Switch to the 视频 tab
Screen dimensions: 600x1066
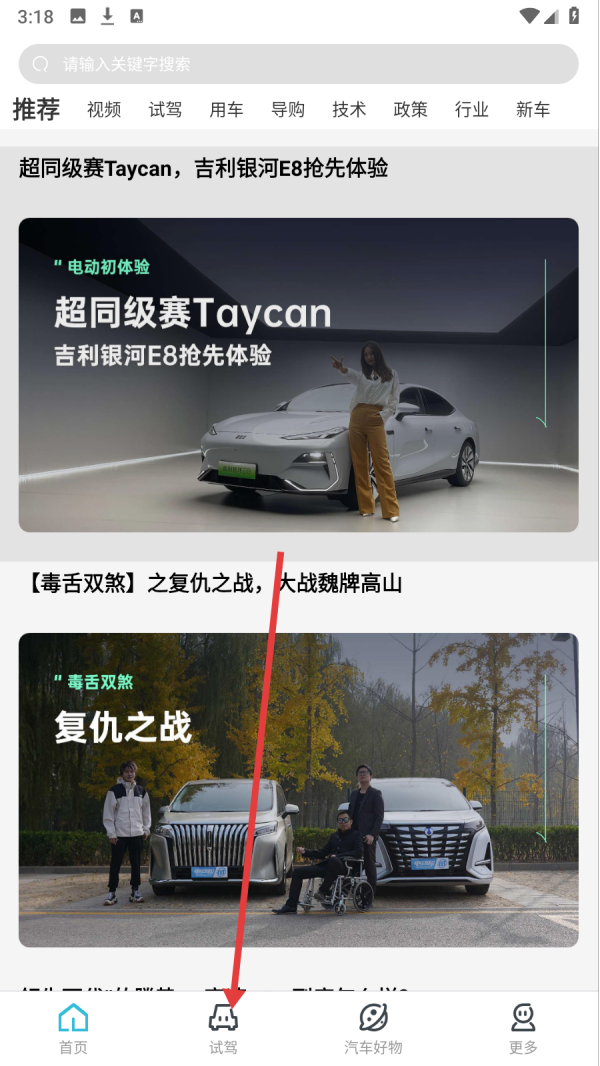(x=104, y=110)
